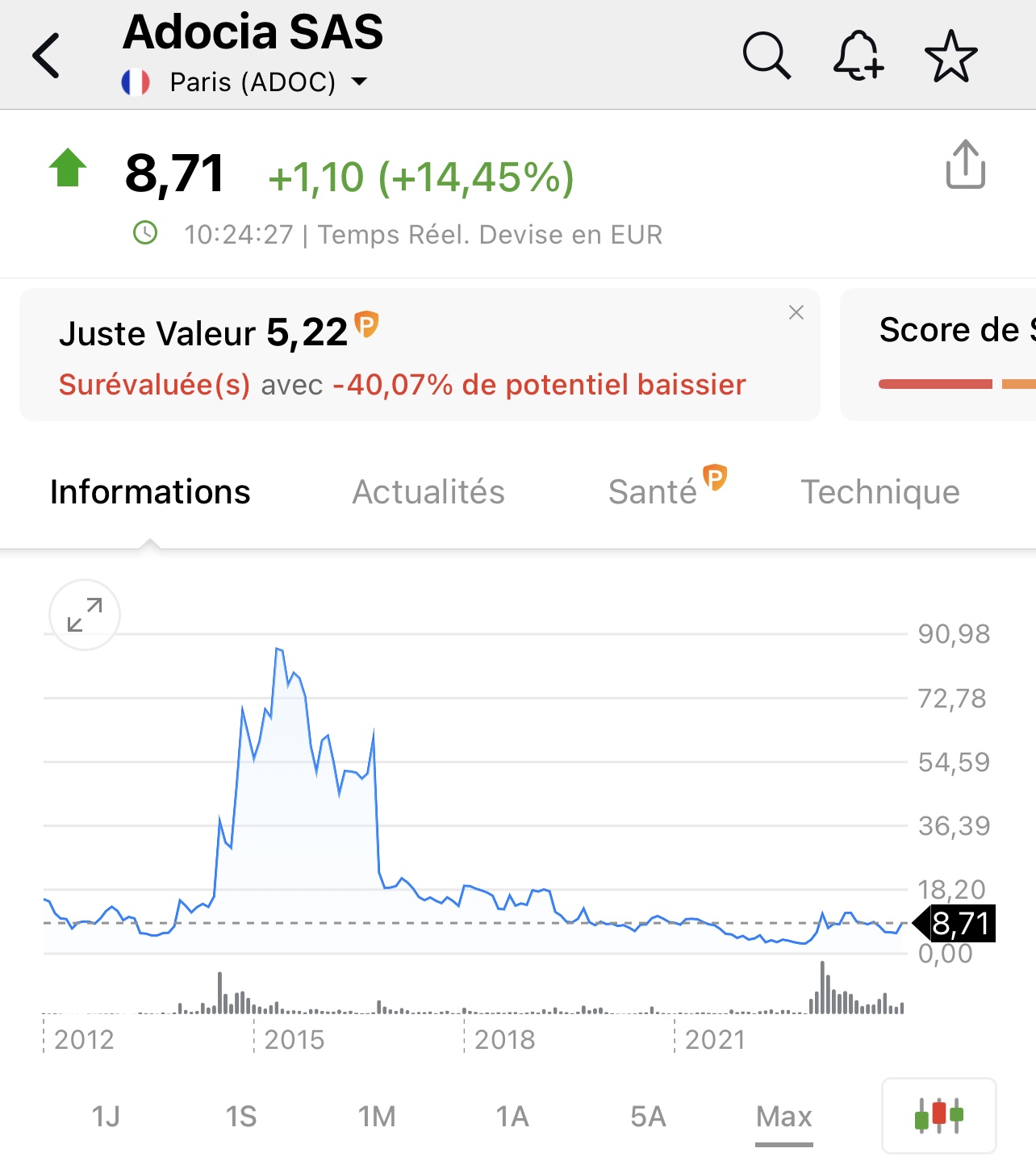Switch to candlestick chart view

pyautogui.click(x=939, y=1117)
